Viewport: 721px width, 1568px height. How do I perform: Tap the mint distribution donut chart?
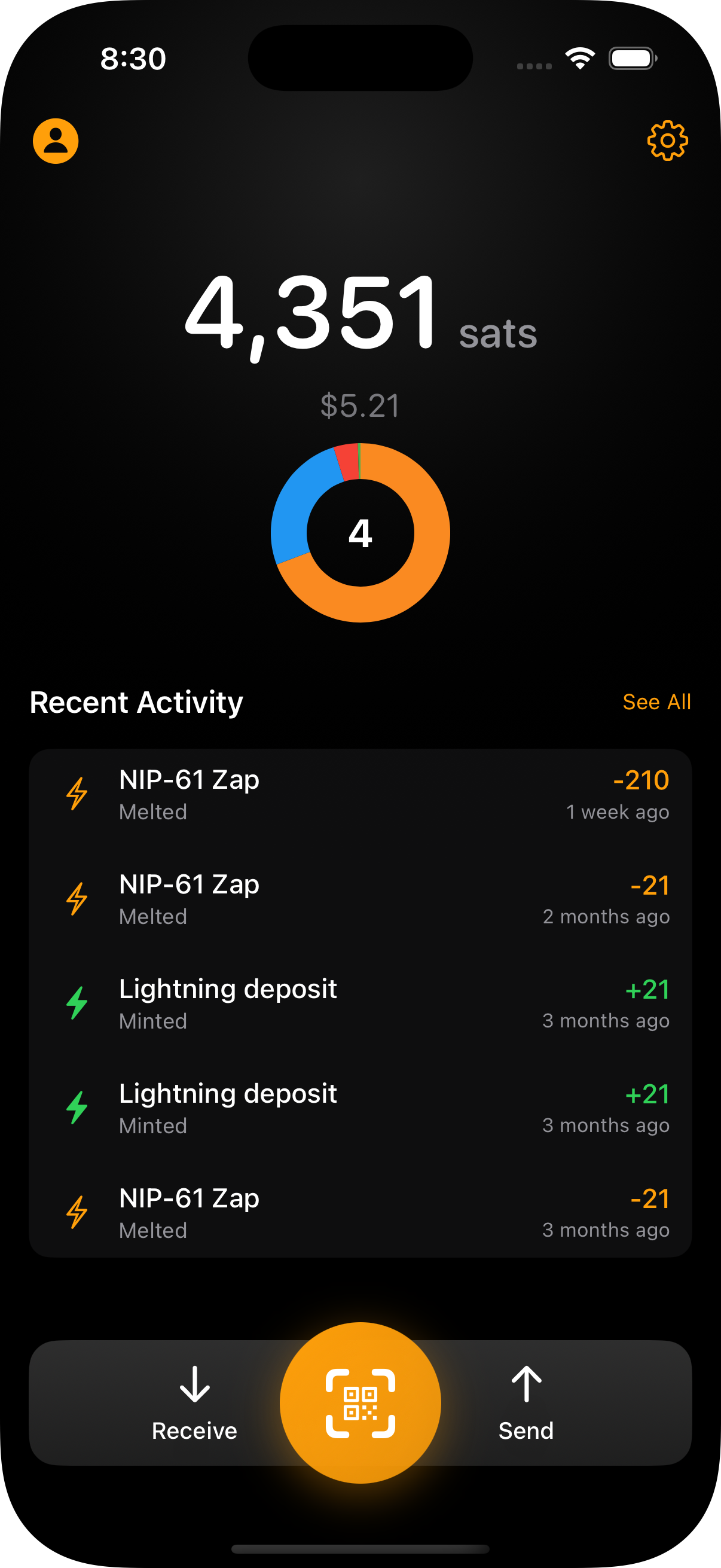(360, 533)
